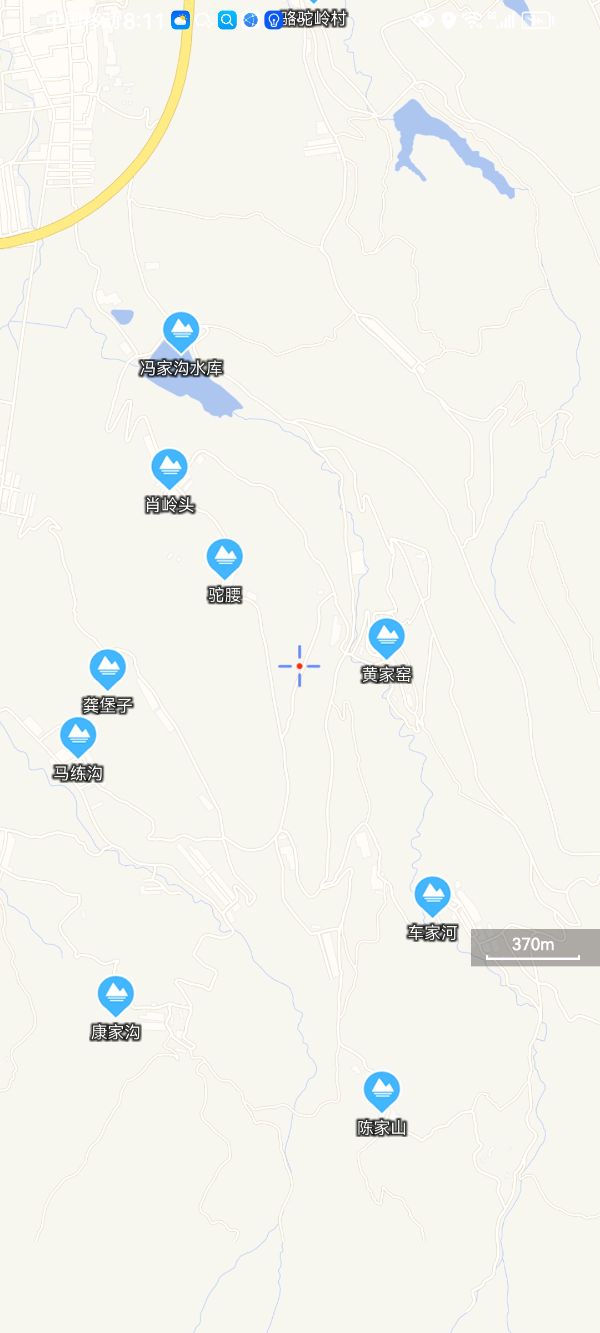
Task: Open the 陈家山 marker
Action: click(x=381, y=1090)
